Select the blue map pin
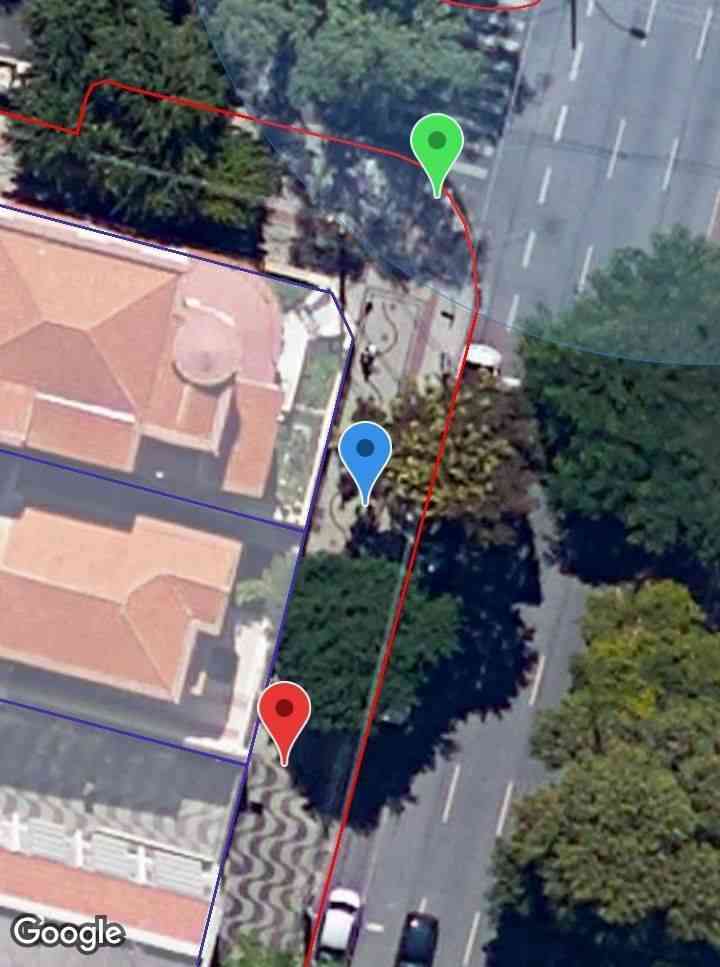The width and height of the screenshot is (720, 967). tap(365, 454)
